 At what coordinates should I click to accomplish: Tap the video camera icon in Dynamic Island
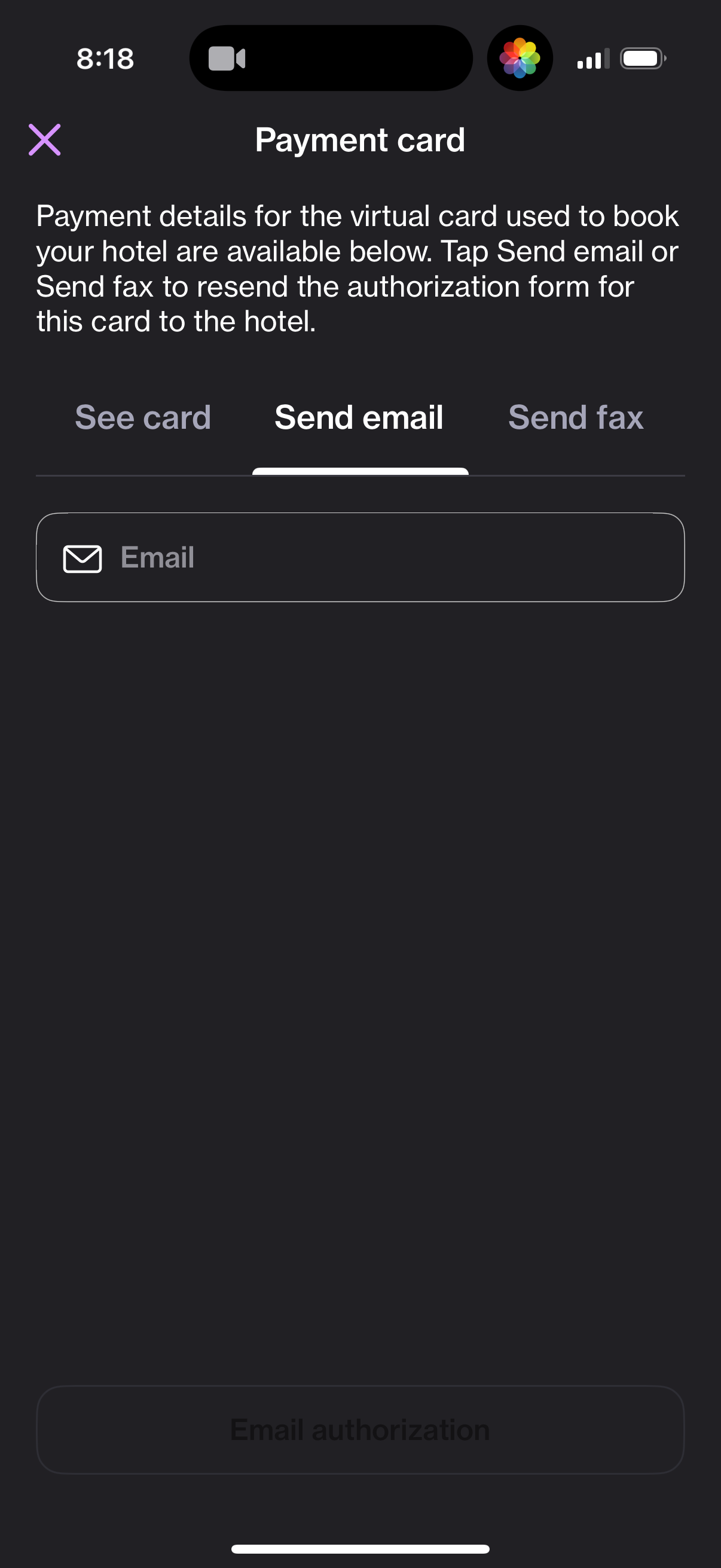point(228,57)
